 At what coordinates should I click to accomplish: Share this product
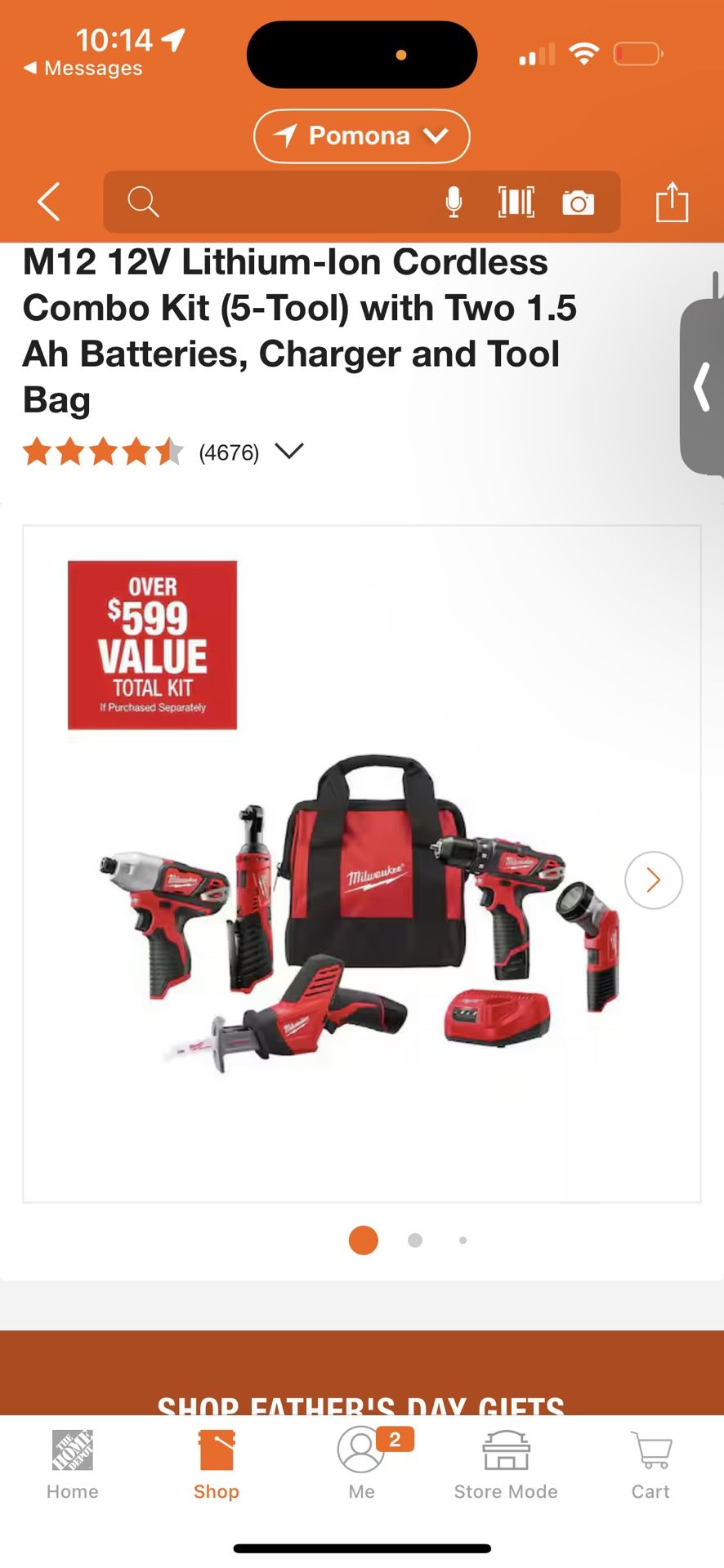(672, 202)
